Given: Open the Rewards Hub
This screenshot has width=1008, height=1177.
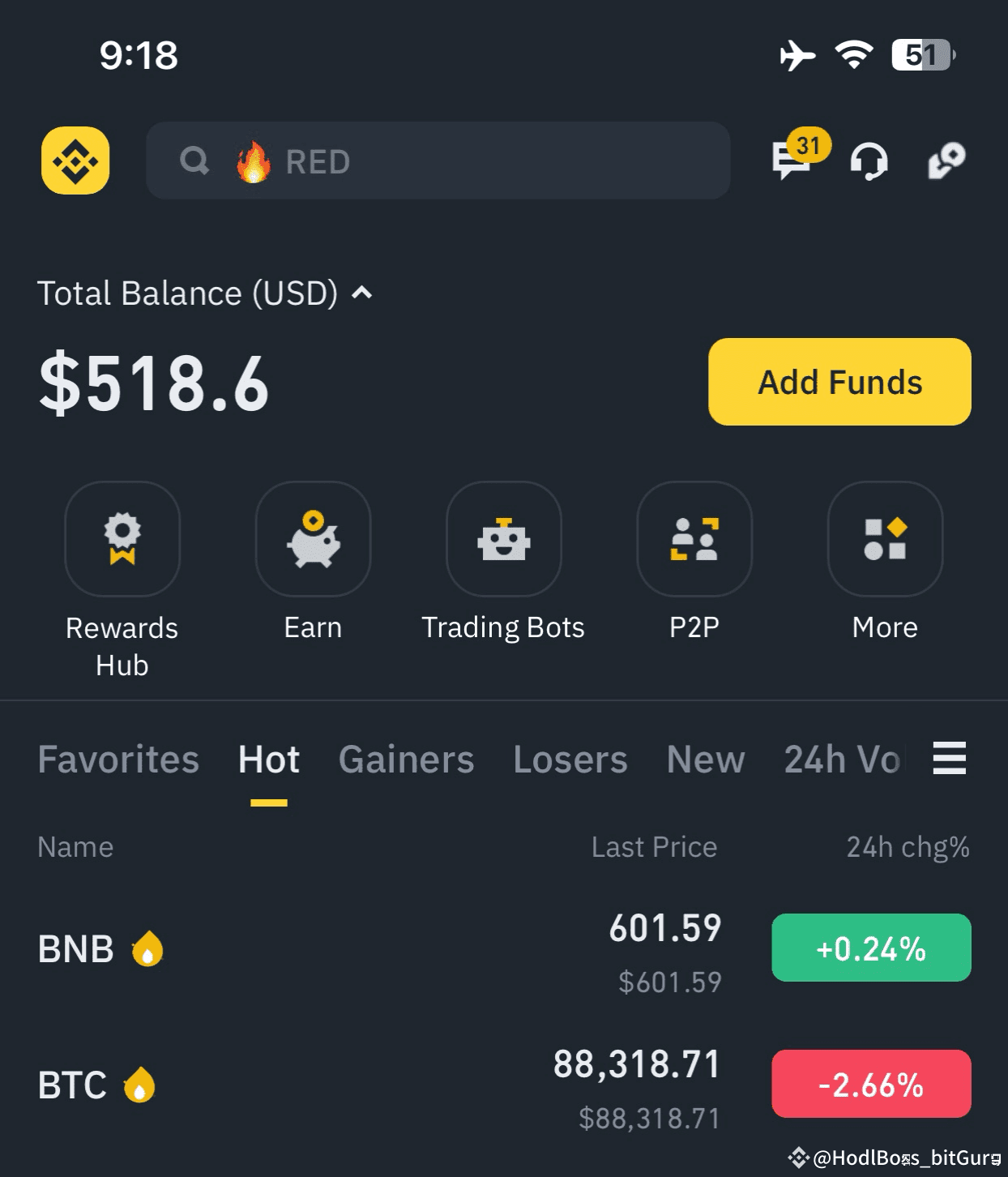Looking at the screenshot, I should coord(122,540).
